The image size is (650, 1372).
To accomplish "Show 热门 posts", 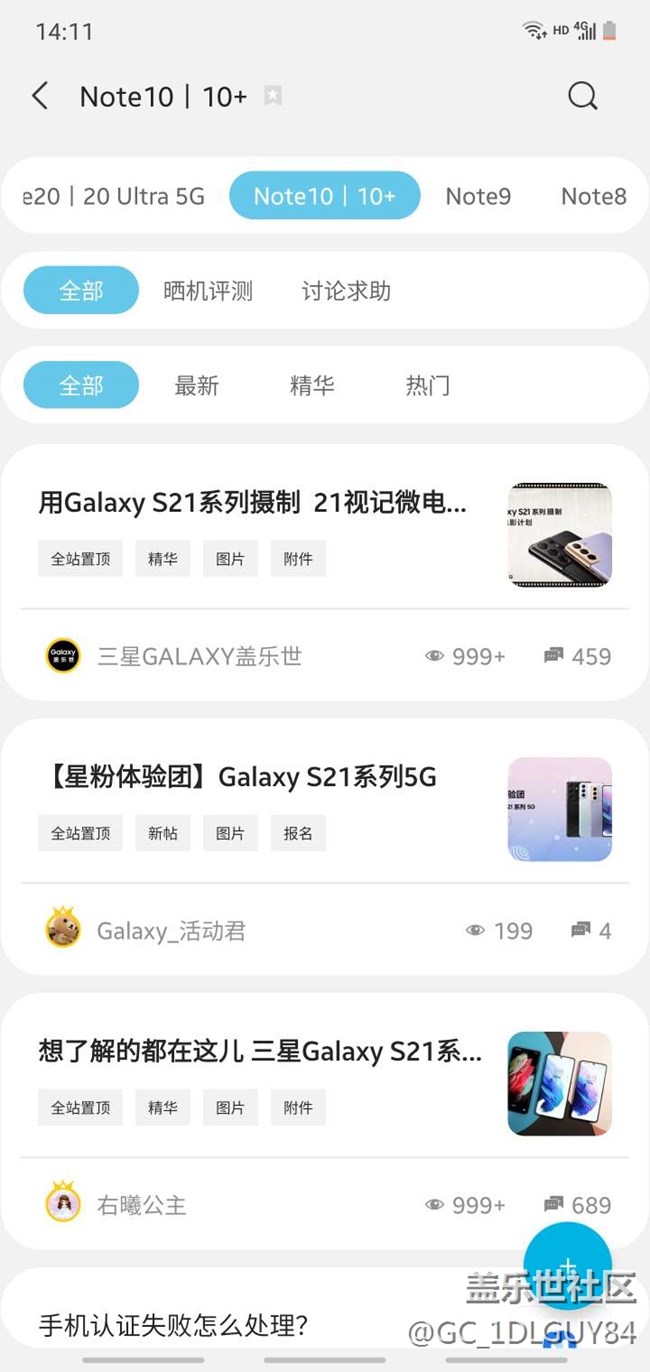I will pos(427,385).
